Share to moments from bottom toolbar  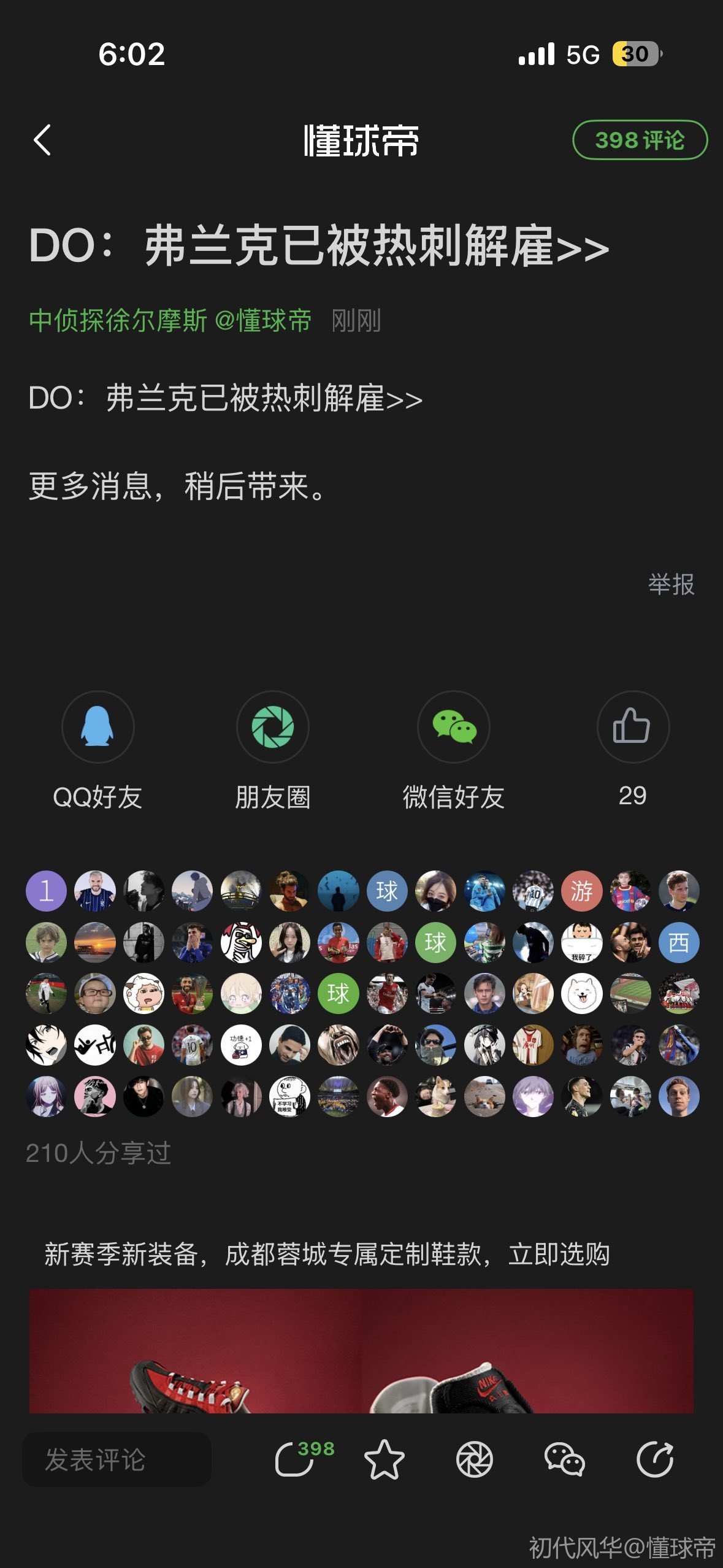[474, 1459]
